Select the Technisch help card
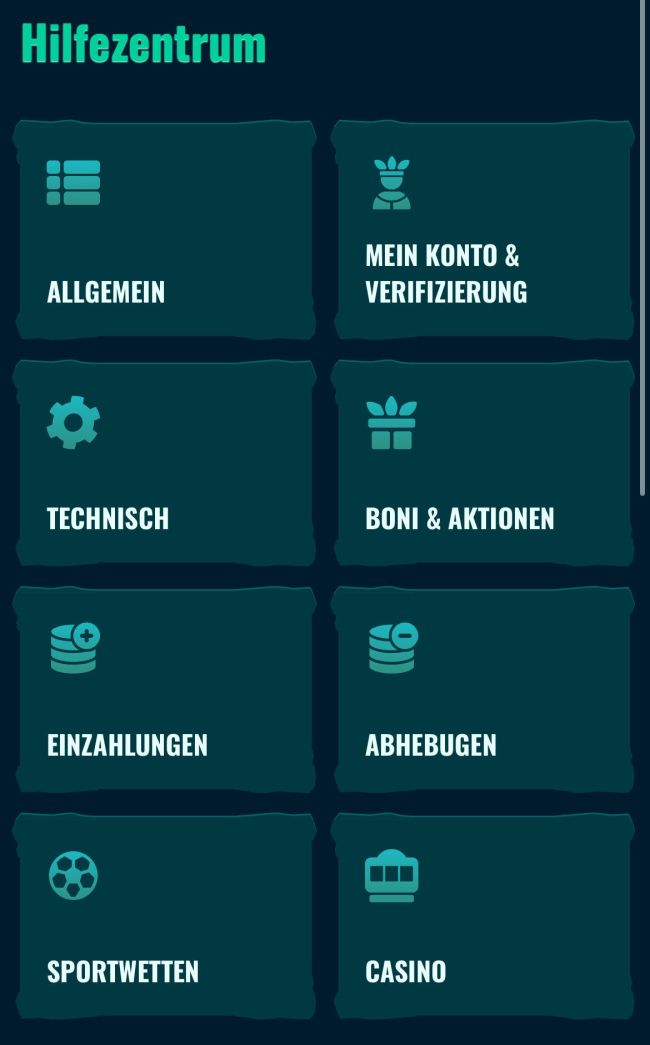650x1045 pixels. (165, 464)
